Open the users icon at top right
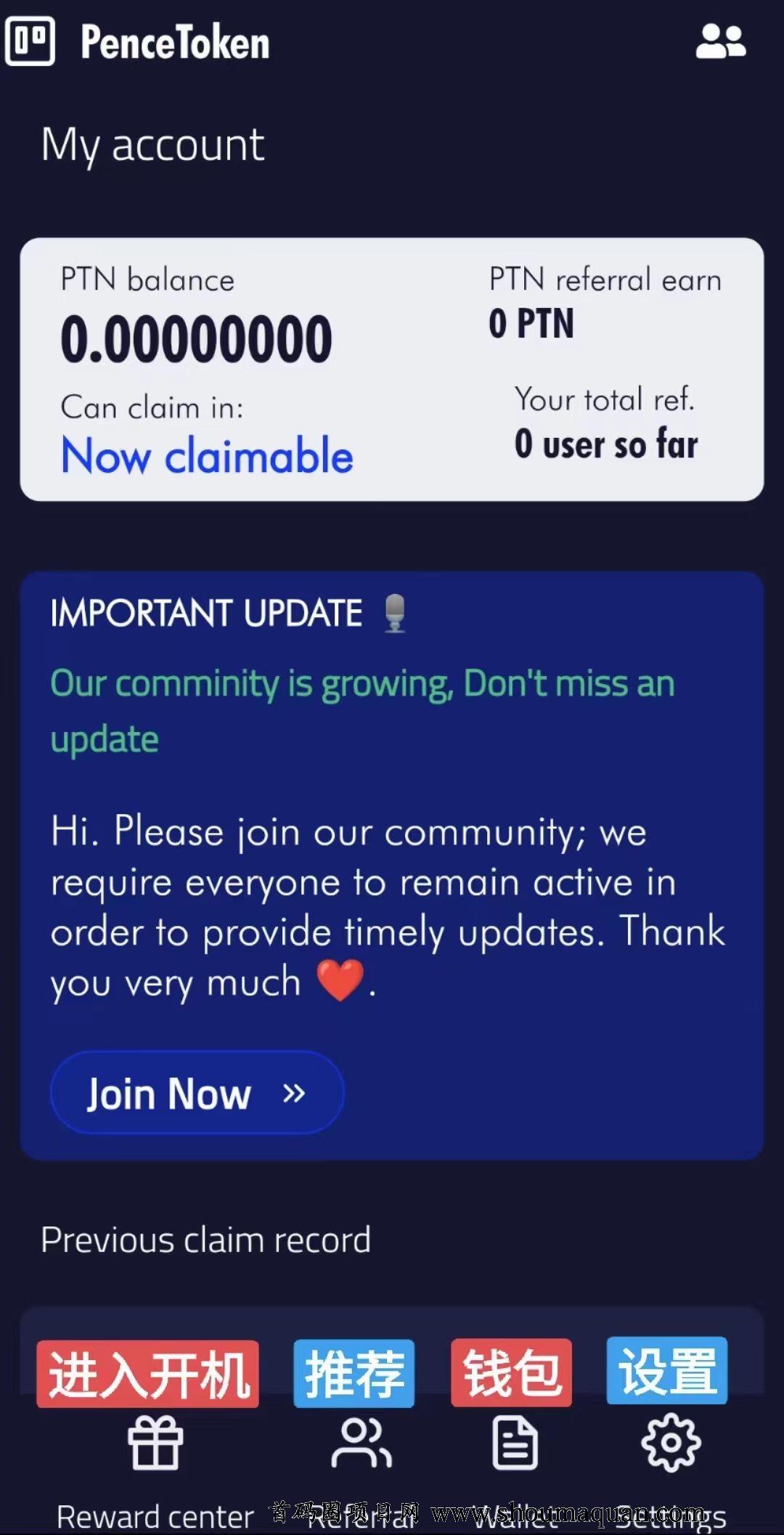 [x=719, y=41]
